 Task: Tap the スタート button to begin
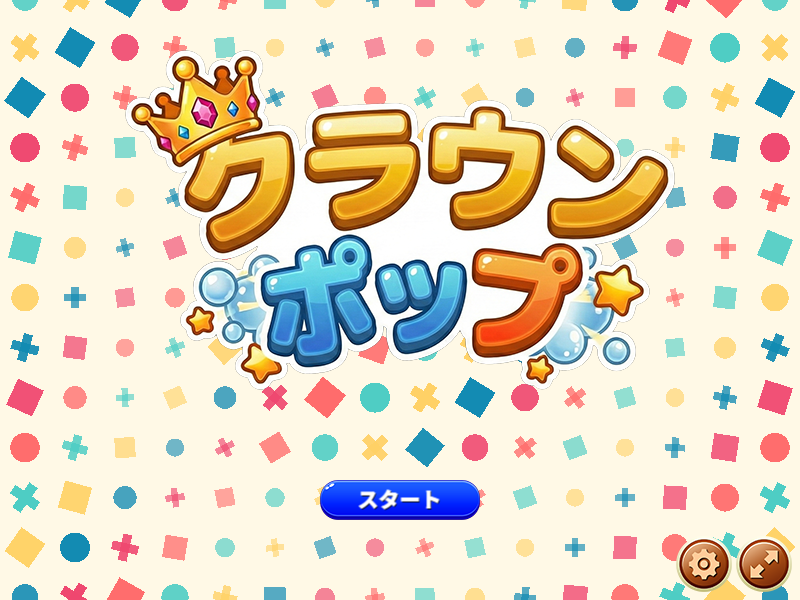tap(400, 499)
